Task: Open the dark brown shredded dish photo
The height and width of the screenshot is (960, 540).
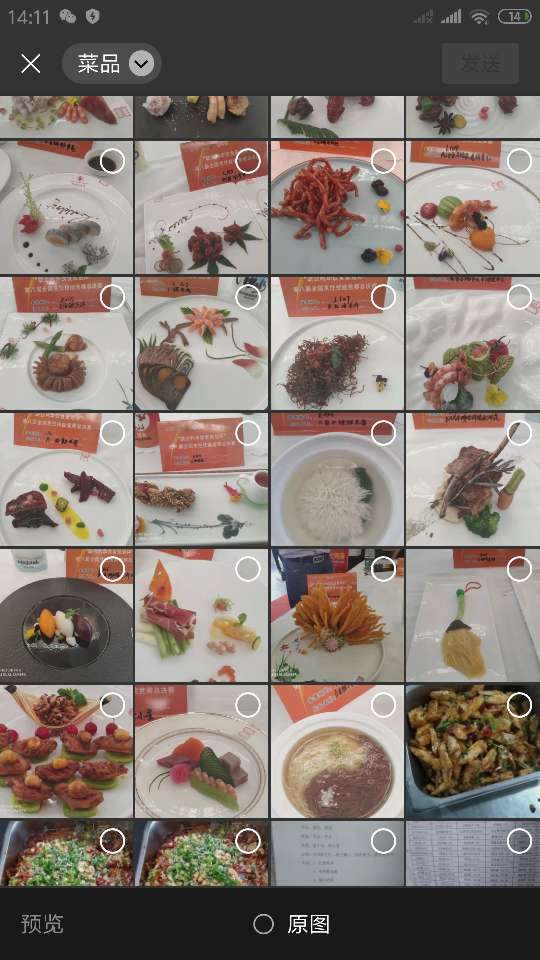Action: (337, 343)
